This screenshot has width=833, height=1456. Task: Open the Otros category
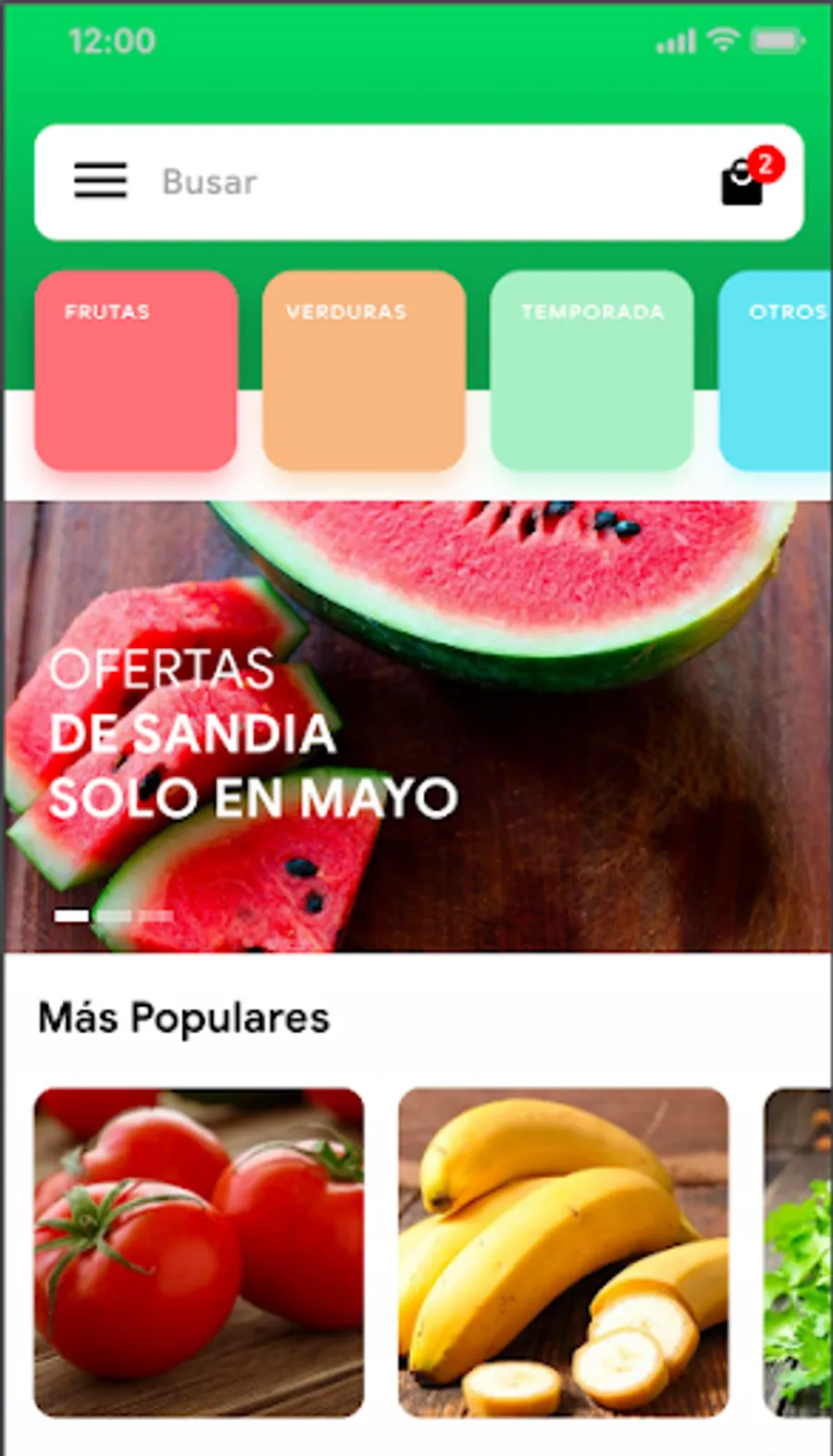pos(777,370)
